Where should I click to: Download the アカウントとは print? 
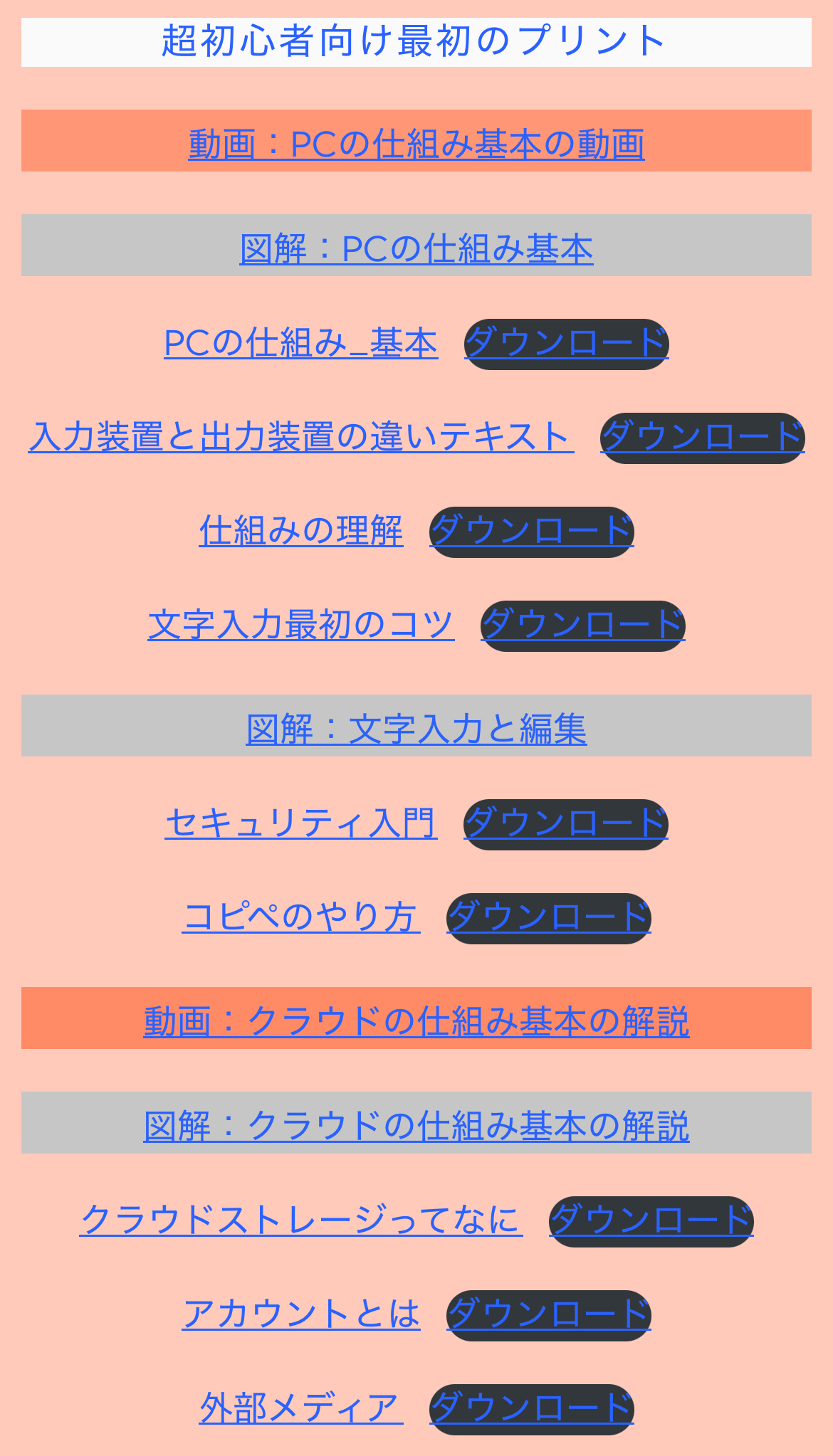pos(548,1315)
